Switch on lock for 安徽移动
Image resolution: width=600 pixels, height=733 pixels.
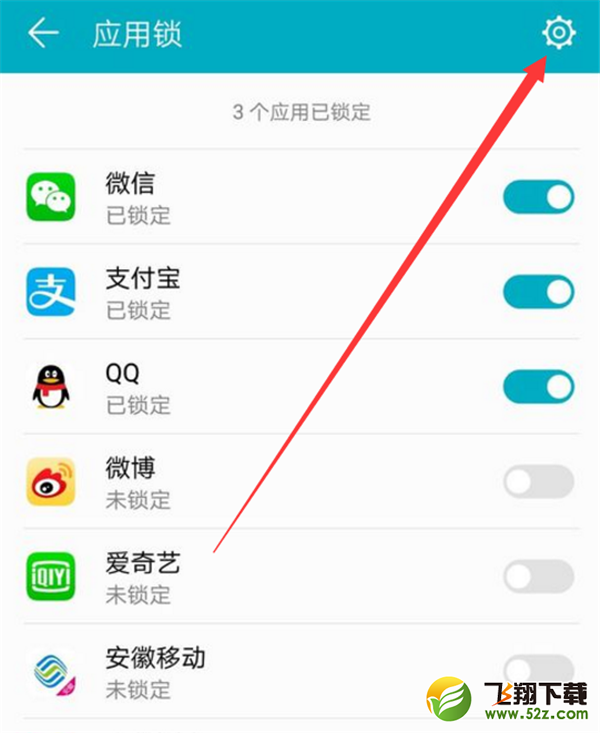538,668
